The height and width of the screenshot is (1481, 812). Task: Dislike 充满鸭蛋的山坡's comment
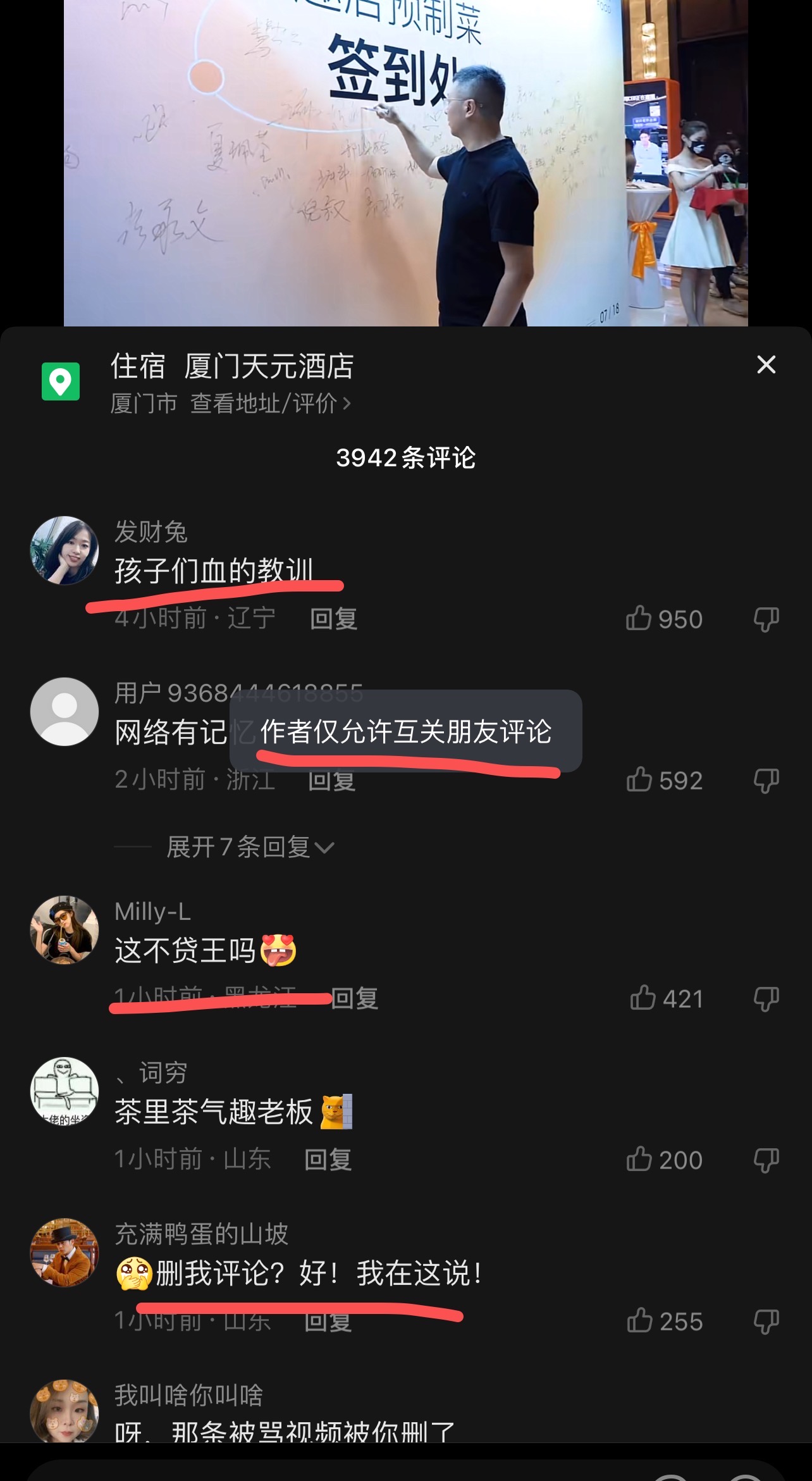click(x=766, y=1322)
